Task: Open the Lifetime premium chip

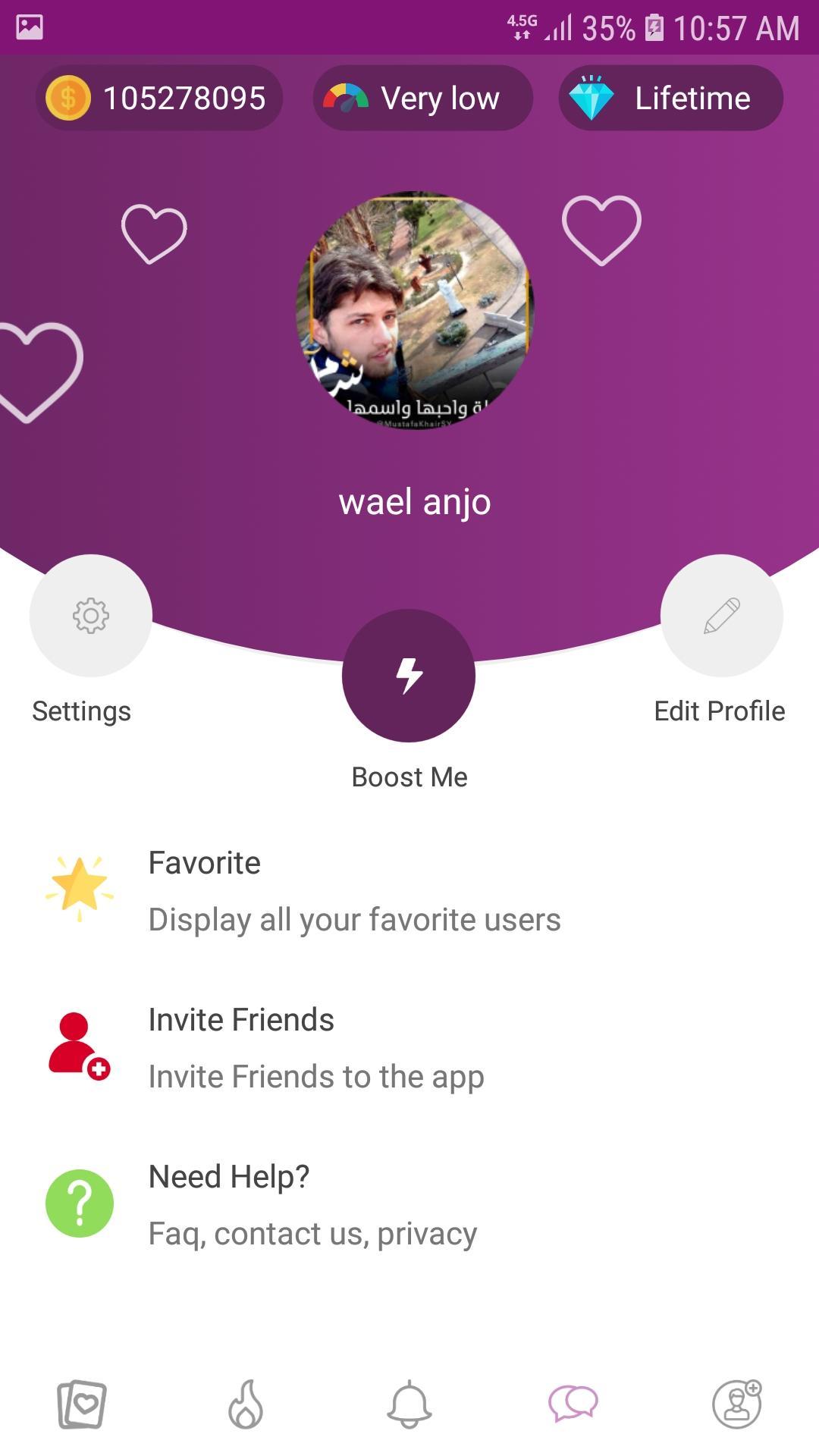Action: click(x=671, y=98)
